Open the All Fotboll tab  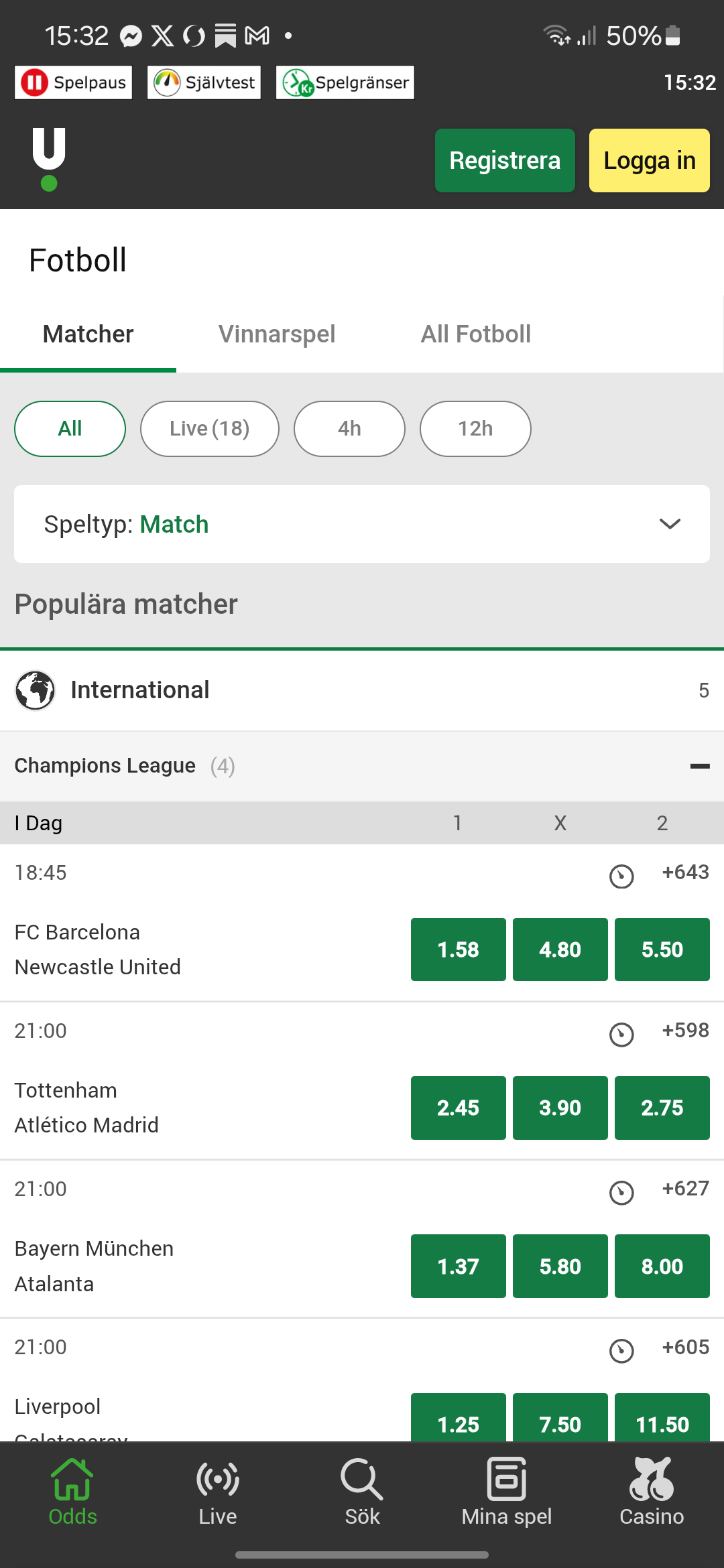(x=475, y=334)
